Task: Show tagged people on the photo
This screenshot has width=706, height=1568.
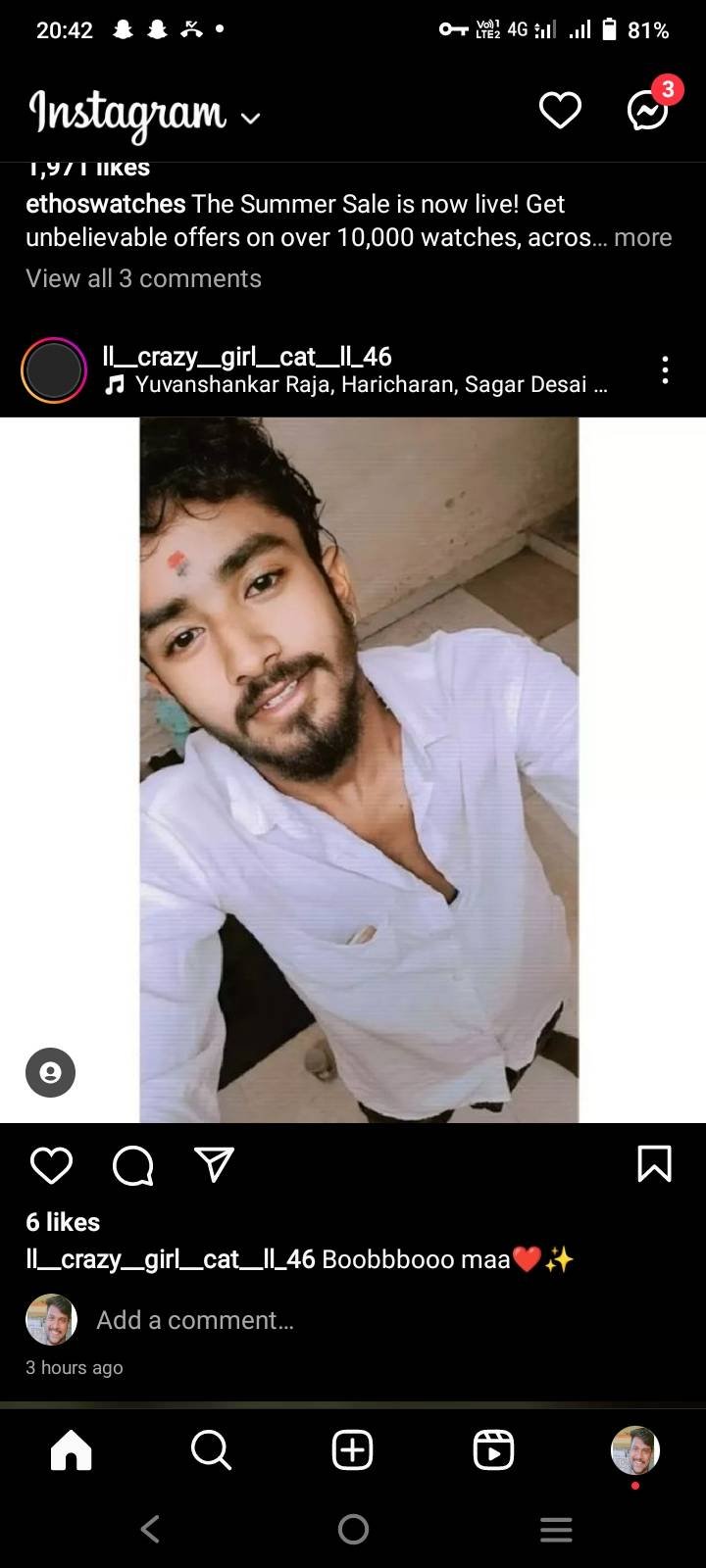Action: pos(50,1072)
